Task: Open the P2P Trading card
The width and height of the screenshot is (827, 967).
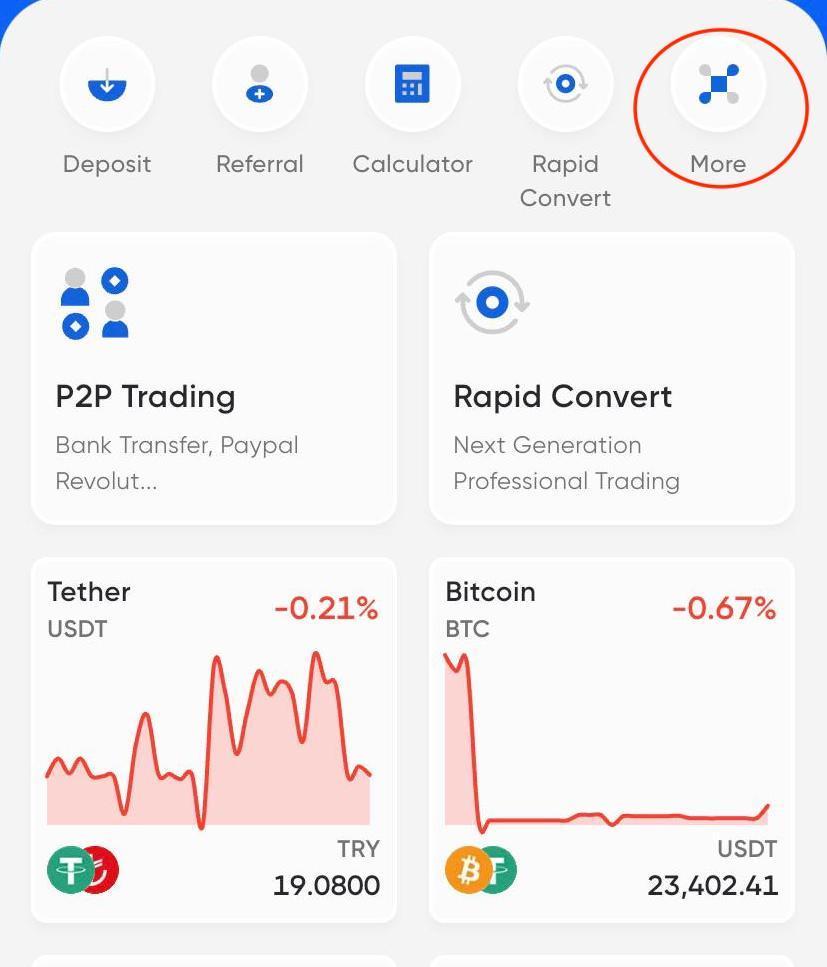Action: coord(214,378)
